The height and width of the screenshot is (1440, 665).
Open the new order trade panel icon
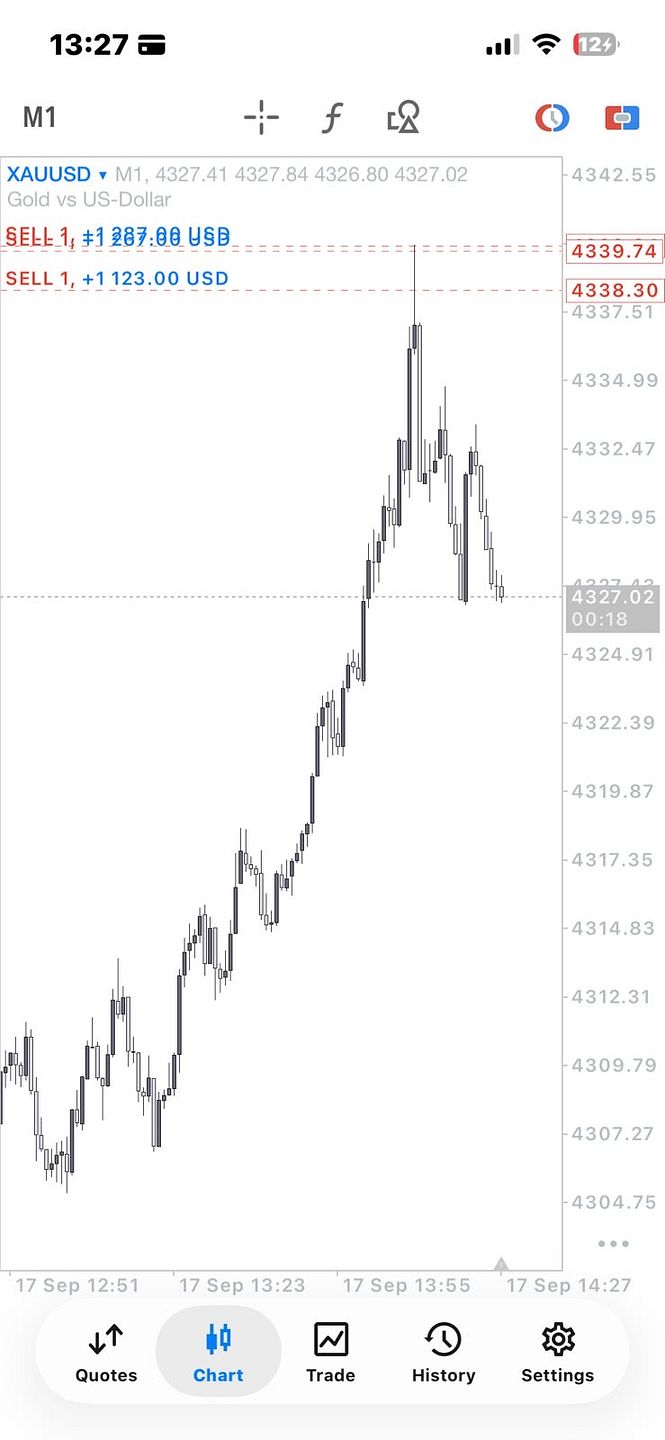point(622,118)
